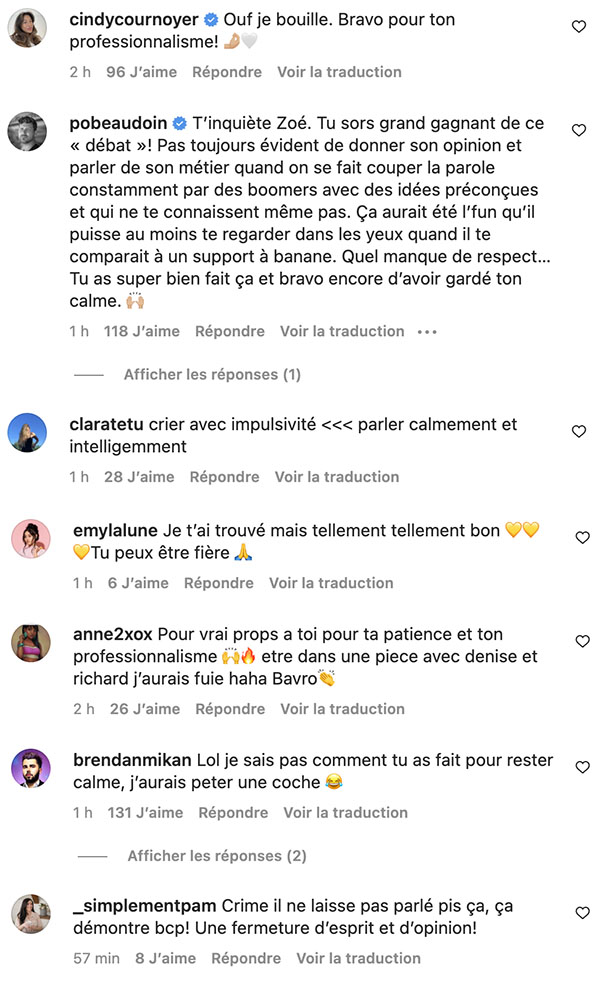This screenshot has height=982, width=600.
Task: Translate _simplementpam's comment
Action: (358, 959)
